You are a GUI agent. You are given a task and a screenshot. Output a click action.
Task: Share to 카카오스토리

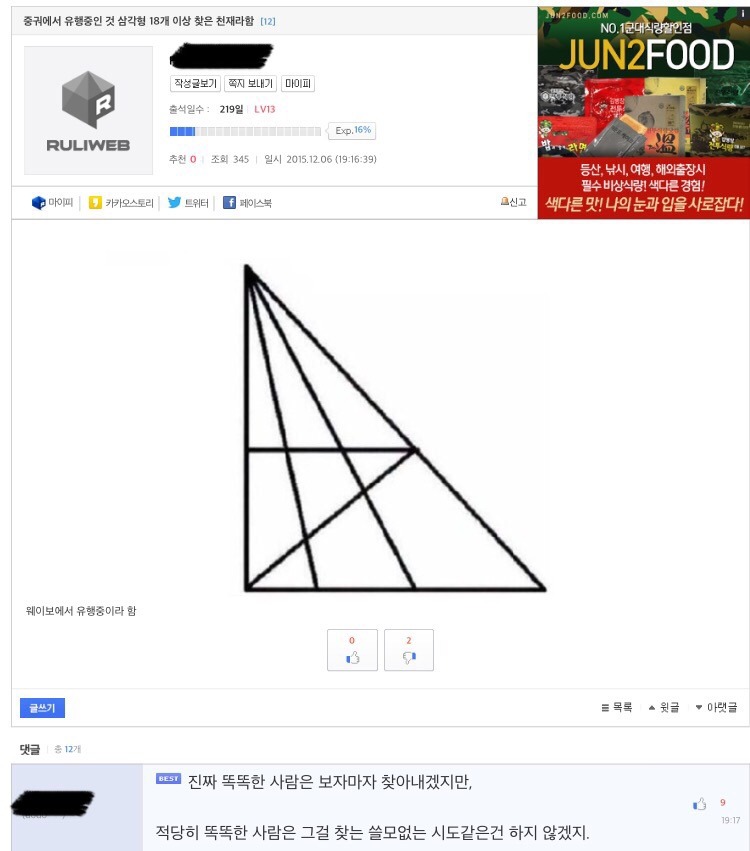(x=122, y=203)
